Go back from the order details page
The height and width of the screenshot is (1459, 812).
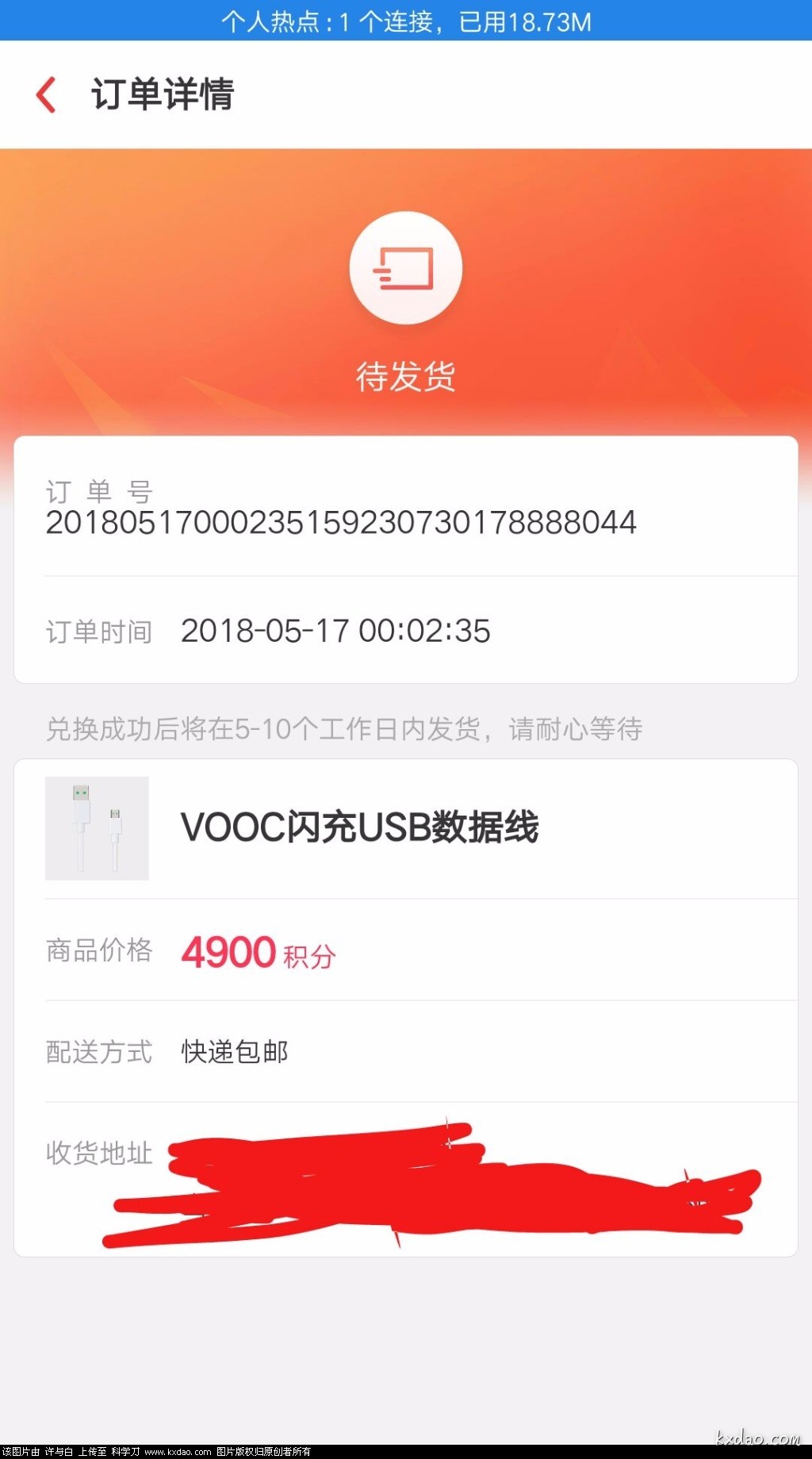tap(47, 95)
